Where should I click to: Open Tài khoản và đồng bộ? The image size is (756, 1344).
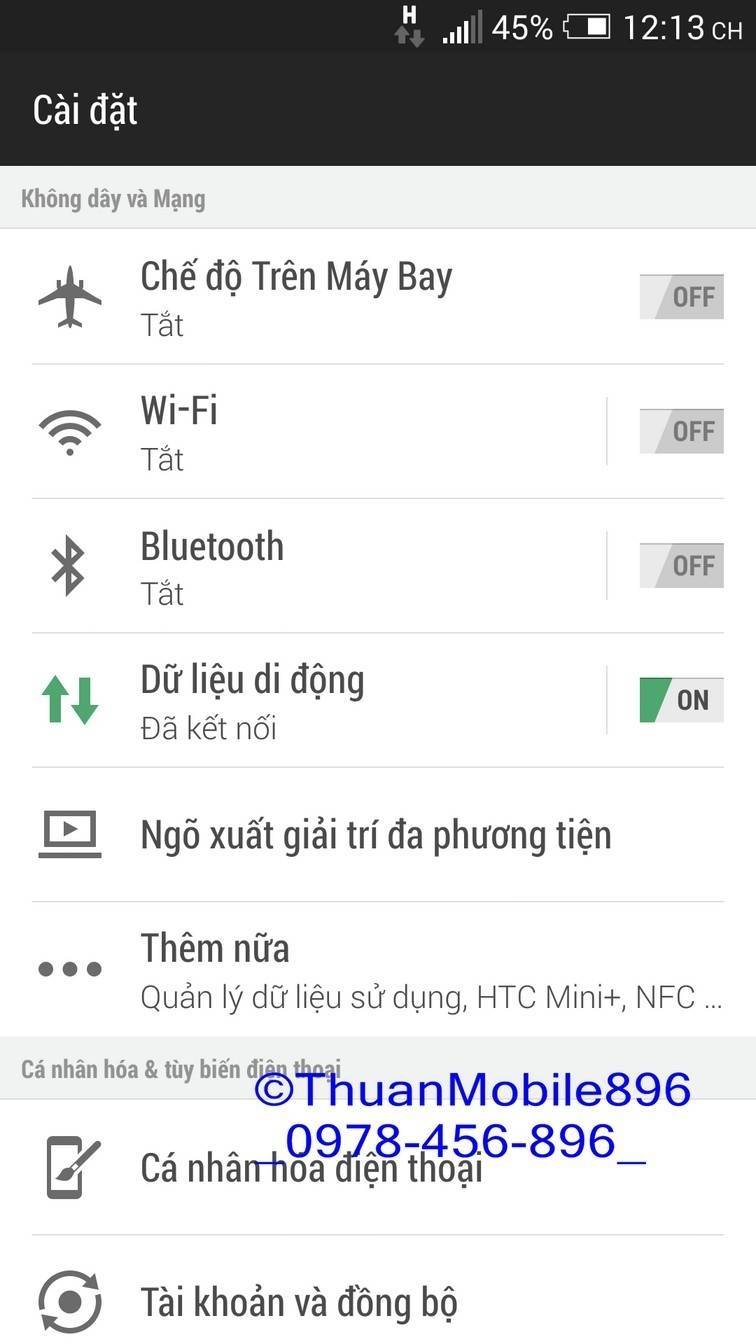[298, 1302]
